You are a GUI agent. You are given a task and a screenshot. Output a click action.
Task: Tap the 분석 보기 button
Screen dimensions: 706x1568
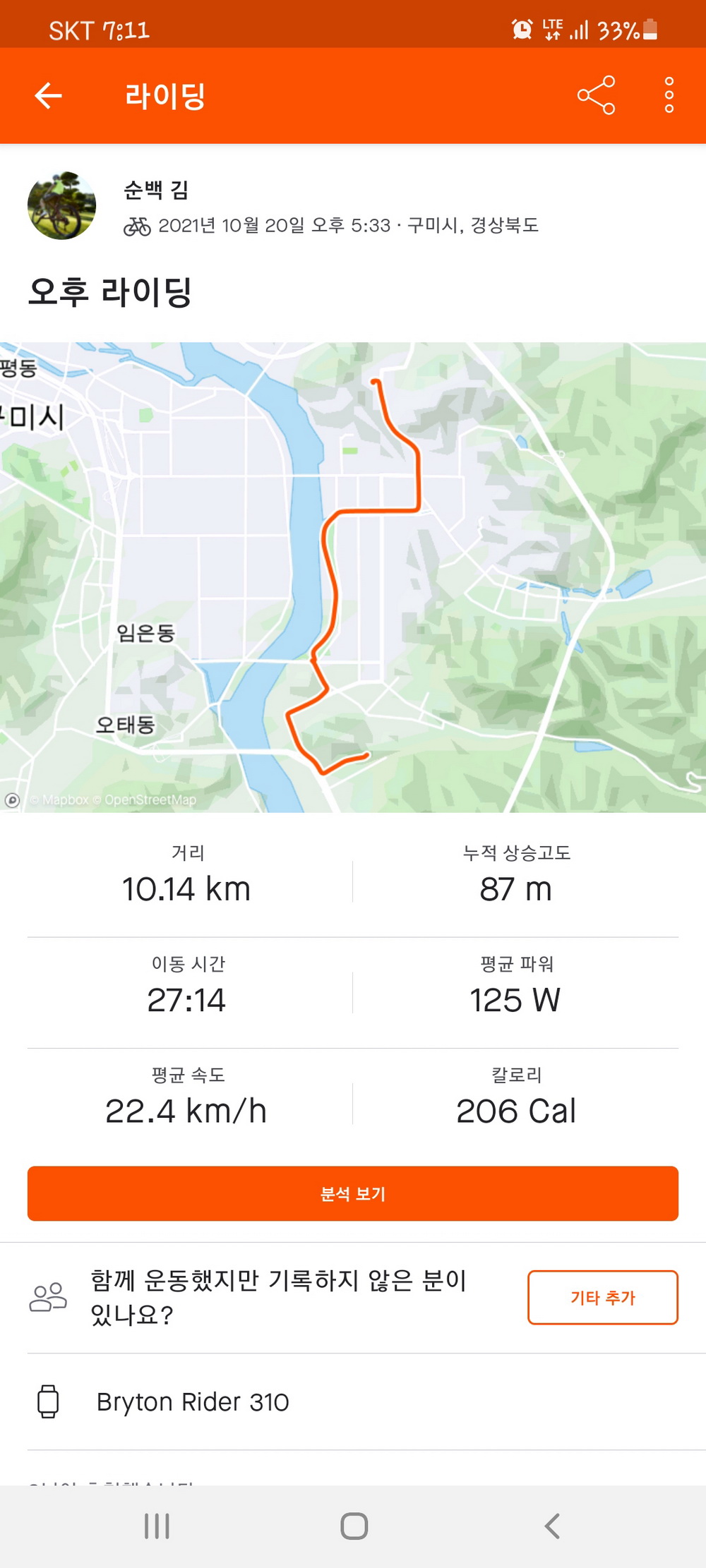pyautogui.click(x=353, y=1193)
